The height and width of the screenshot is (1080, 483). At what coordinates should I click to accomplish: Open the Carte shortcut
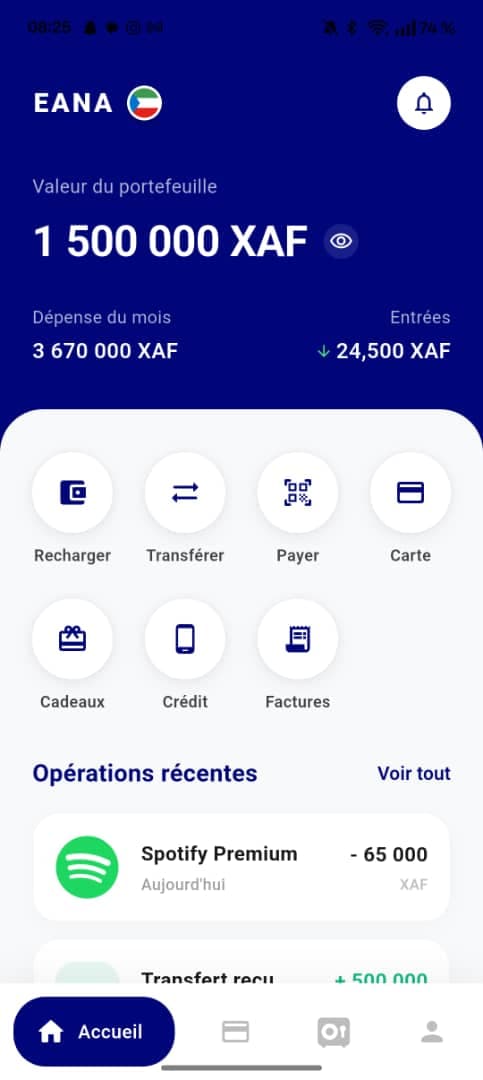tap(411, 492)
